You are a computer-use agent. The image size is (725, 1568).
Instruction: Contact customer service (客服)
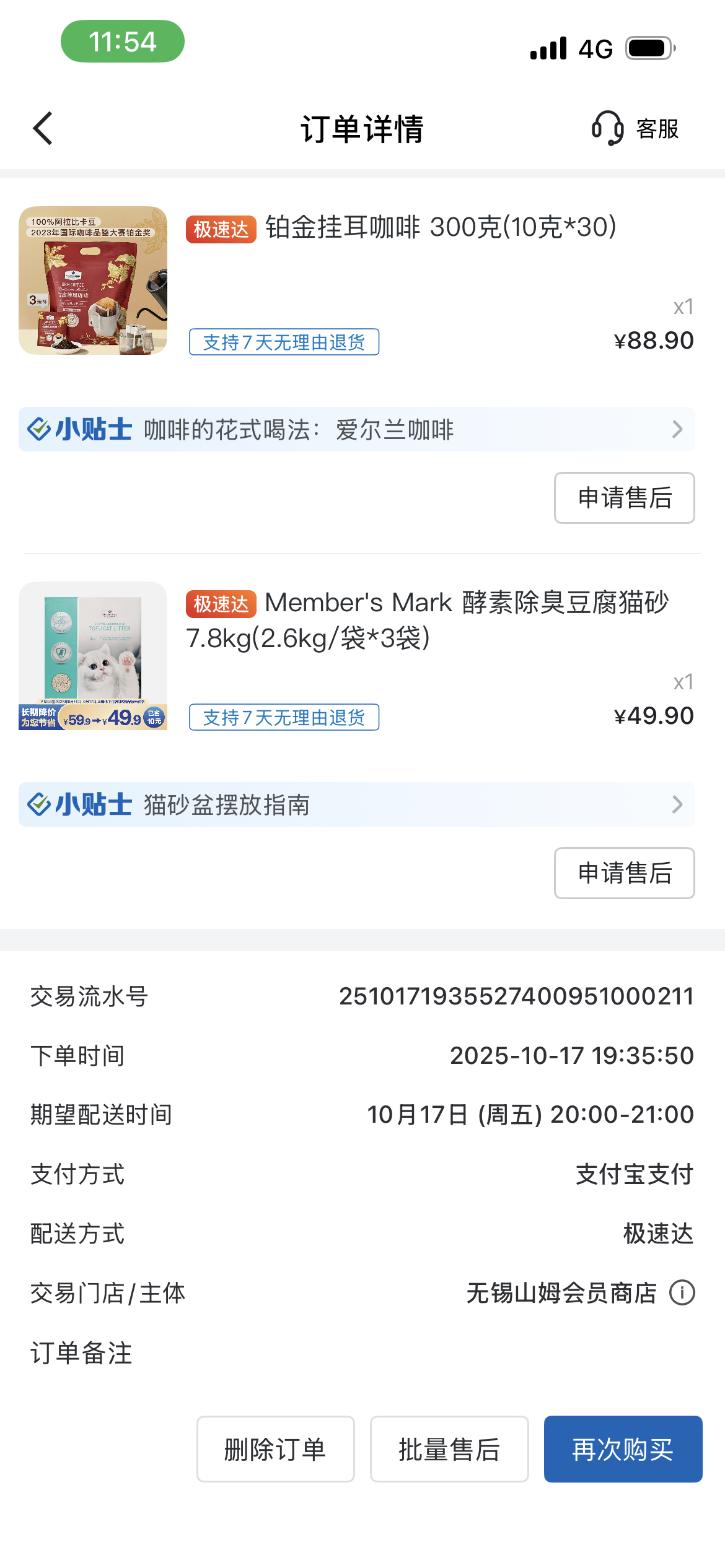click(x=635, y=129)
